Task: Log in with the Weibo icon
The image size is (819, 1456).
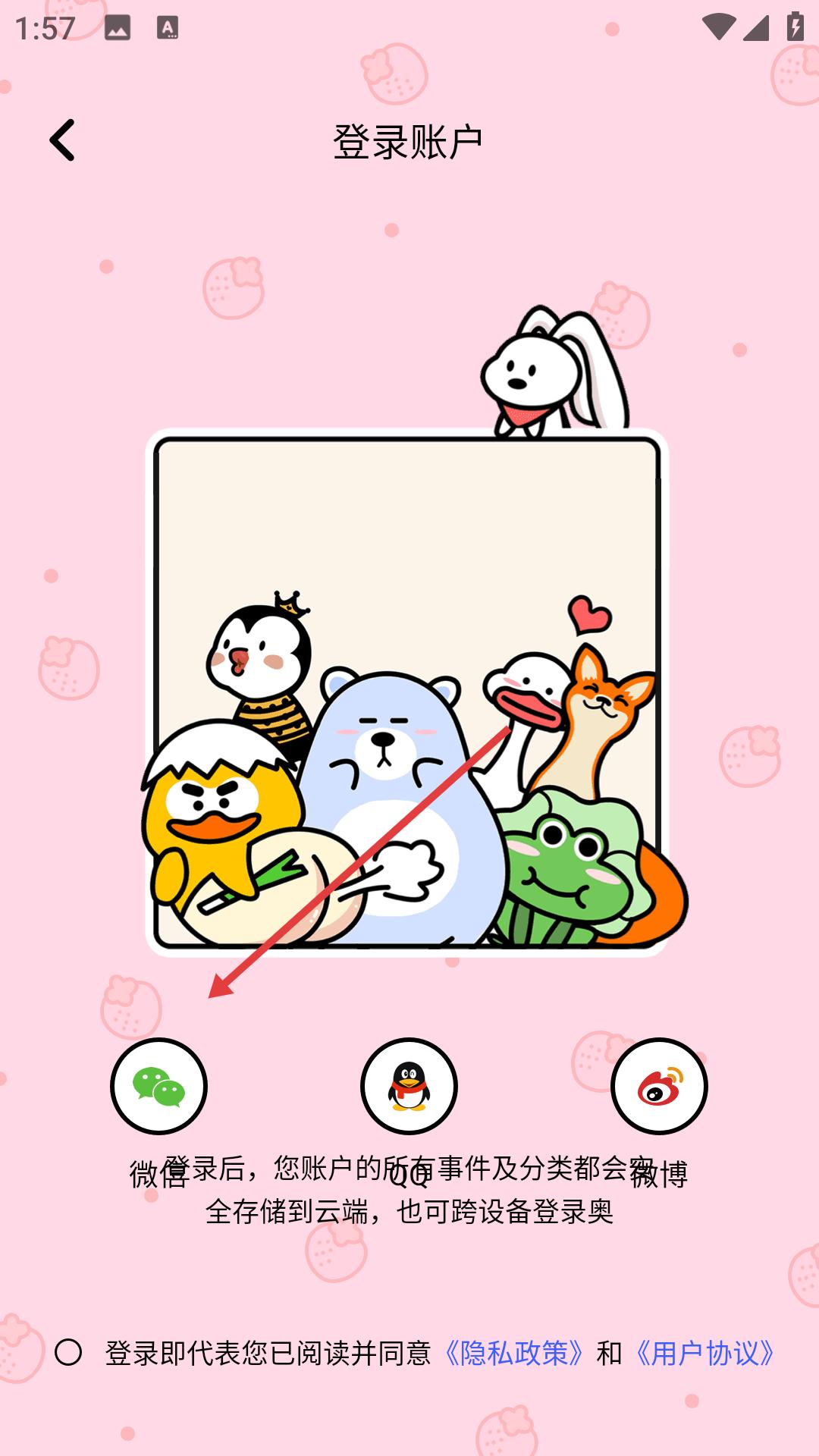Action: click(659, 1086)
